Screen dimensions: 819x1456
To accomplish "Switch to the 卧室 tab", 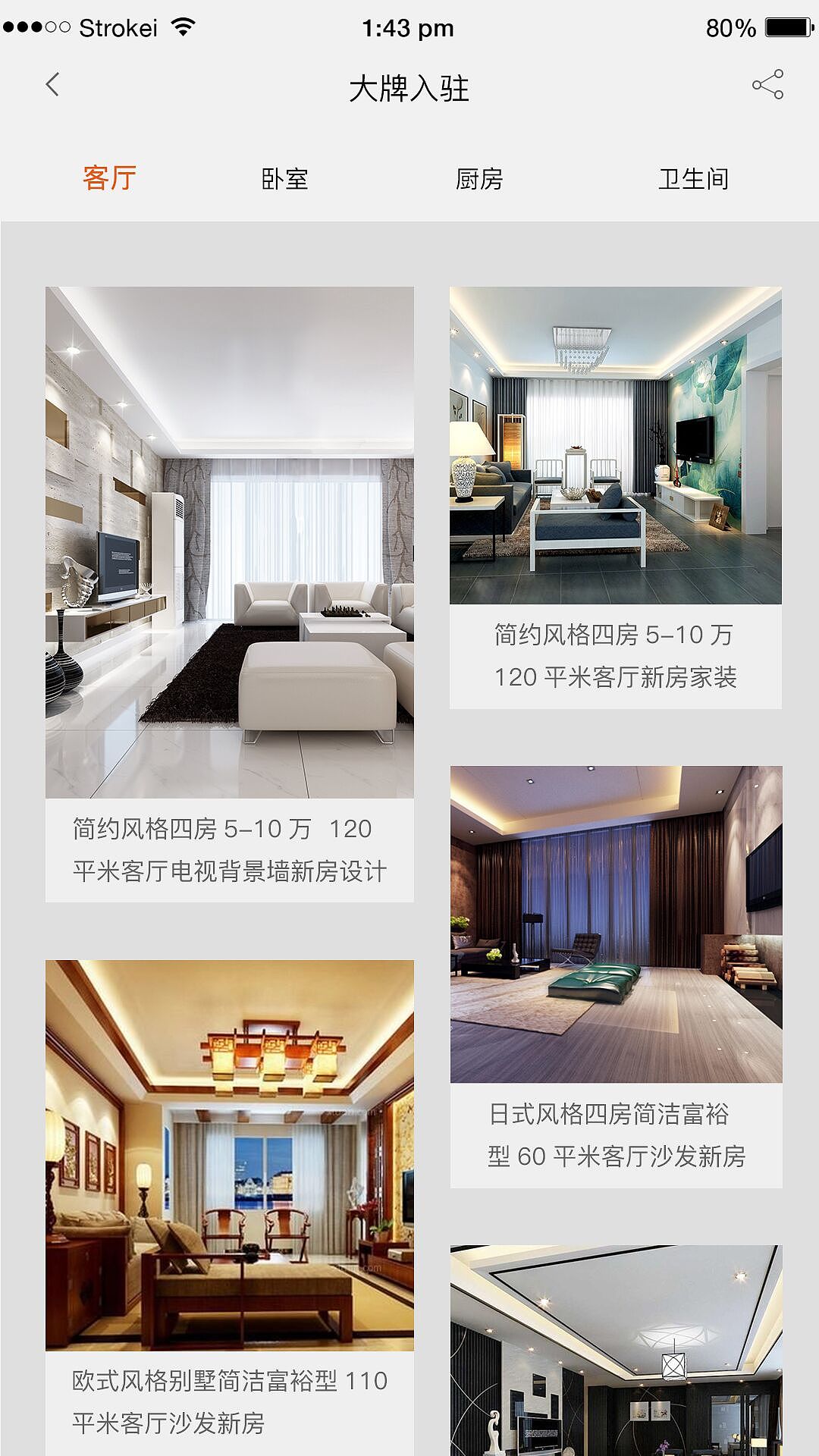I will [x=285, y=179].
